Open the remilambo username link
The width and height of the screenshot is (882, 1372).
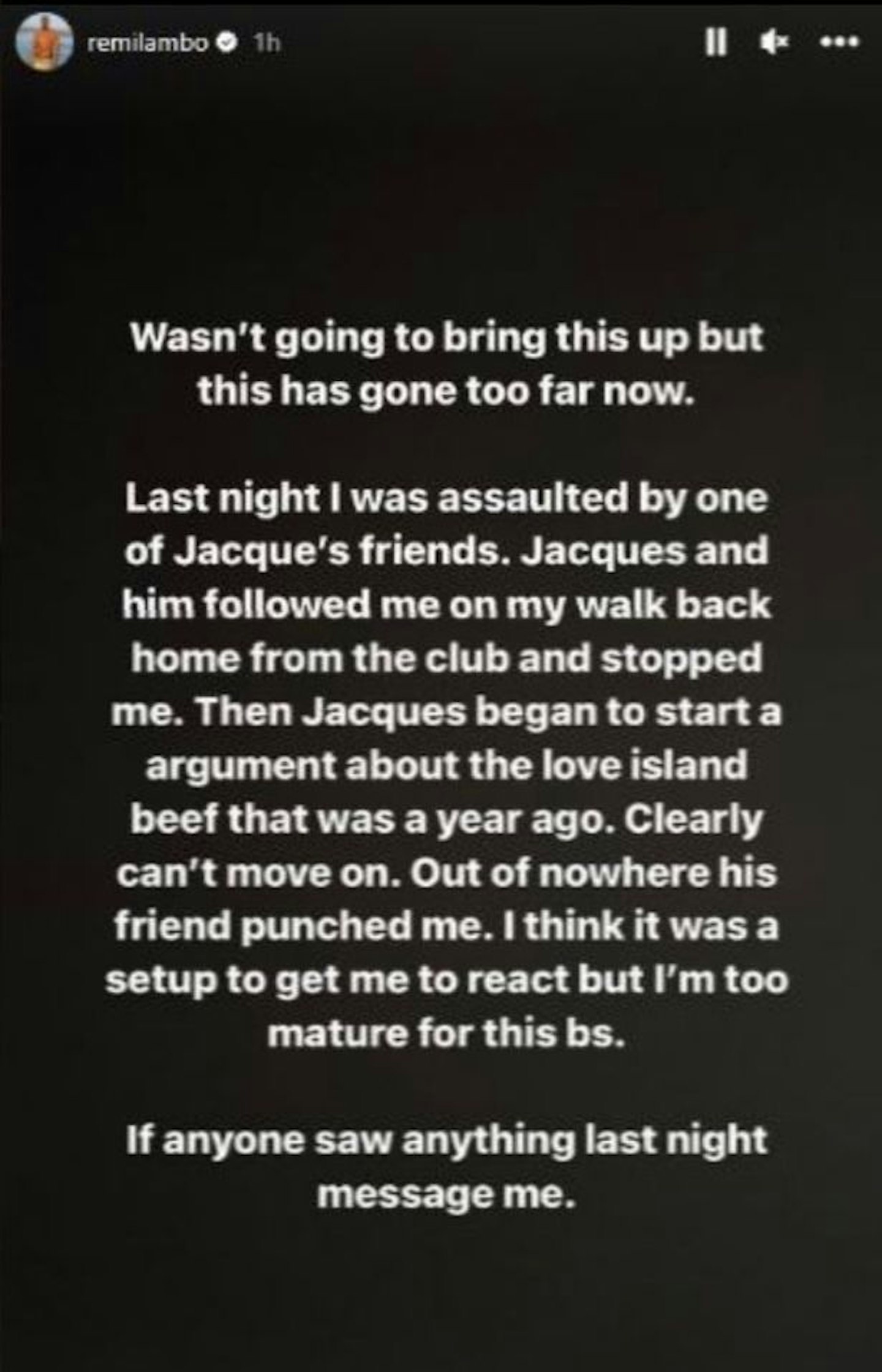pos(148,43)
